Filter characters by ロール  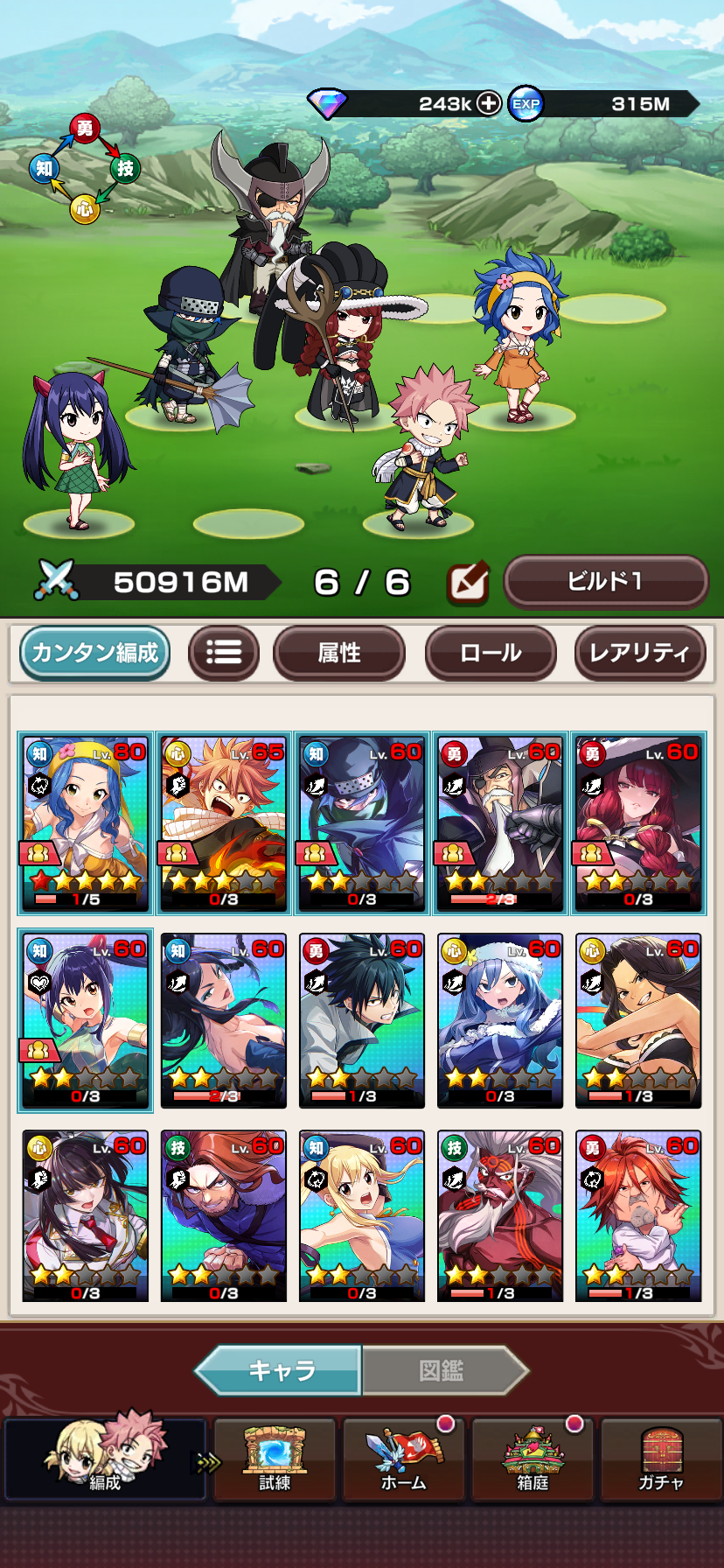coord(491,653)
